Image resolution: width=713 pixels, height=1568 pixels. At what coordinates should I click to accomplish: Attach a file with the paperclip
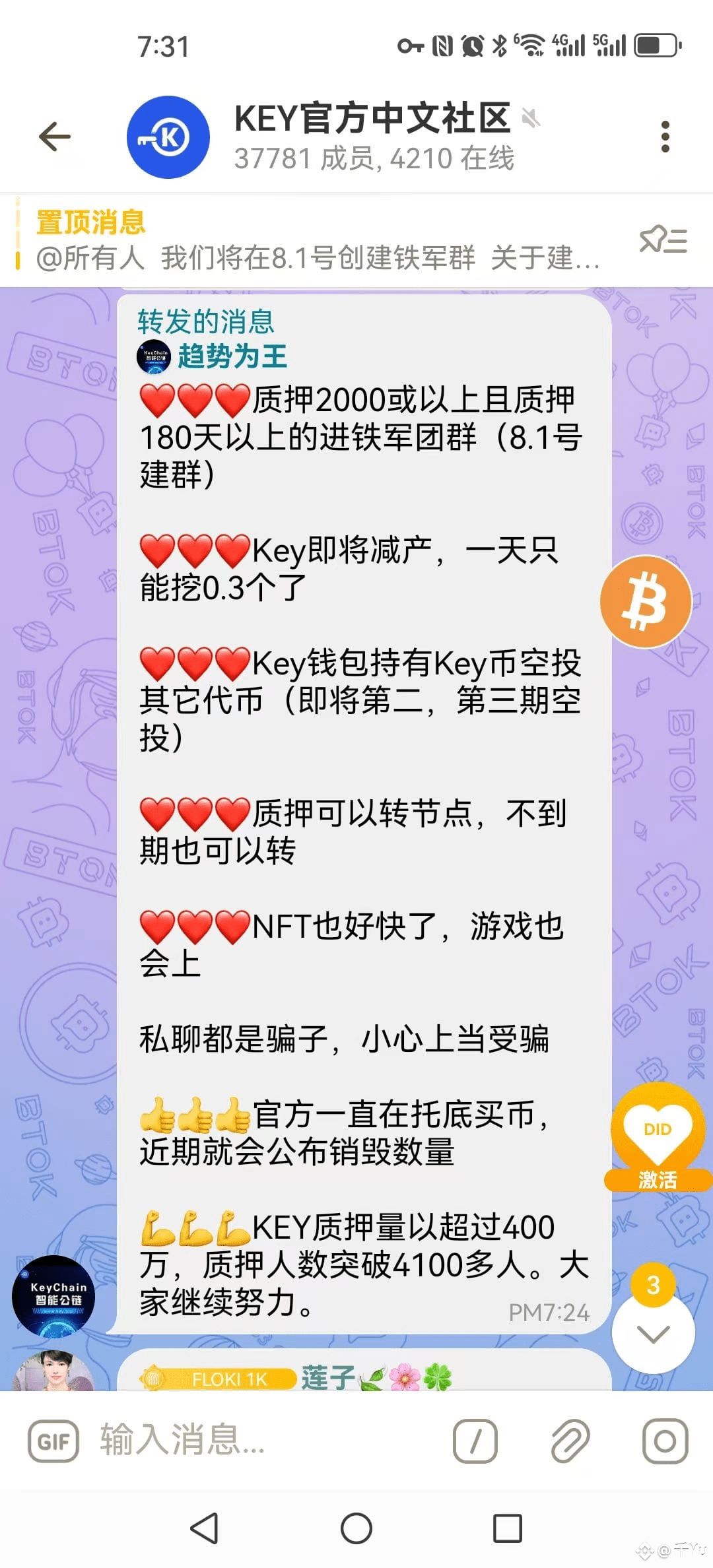point(570,1441)
